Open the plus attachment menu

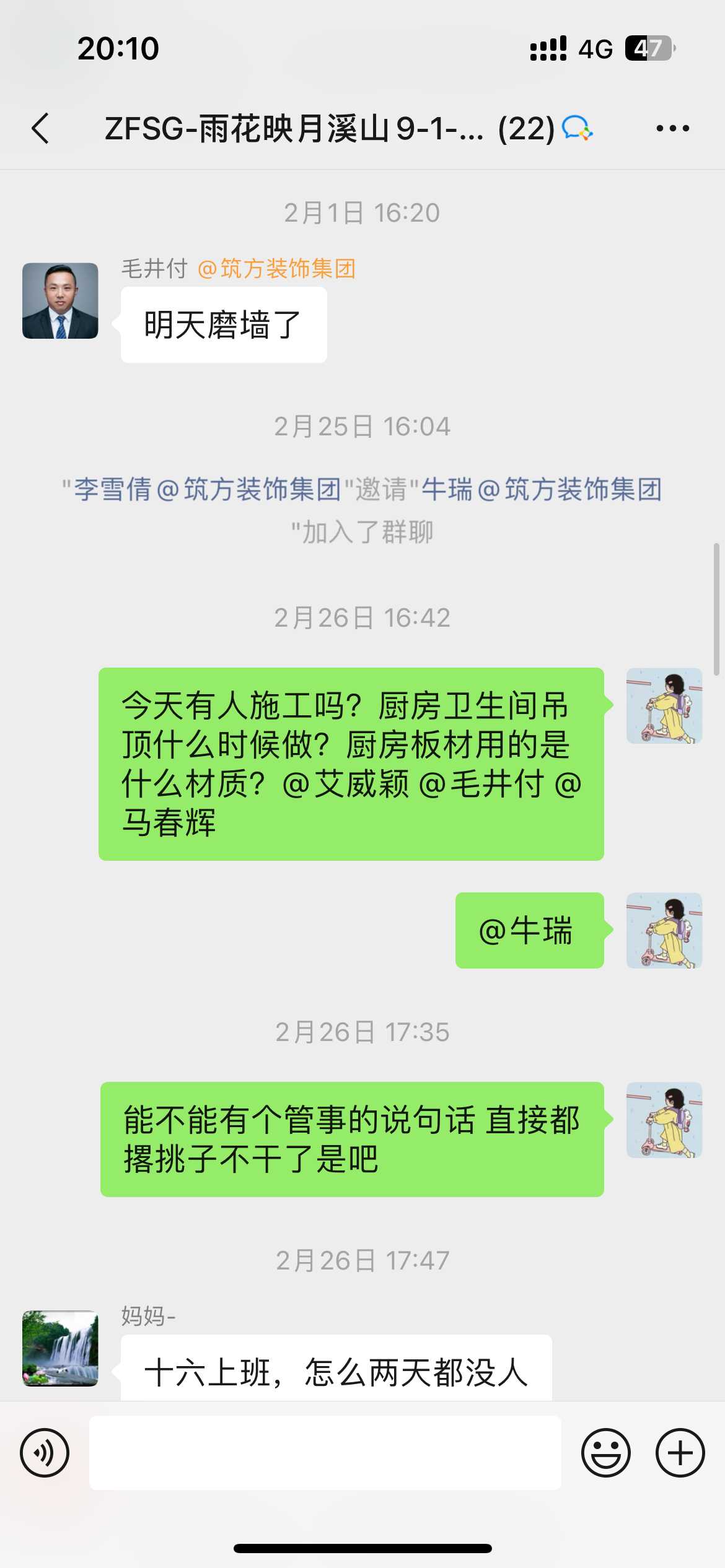(680, 1453)
